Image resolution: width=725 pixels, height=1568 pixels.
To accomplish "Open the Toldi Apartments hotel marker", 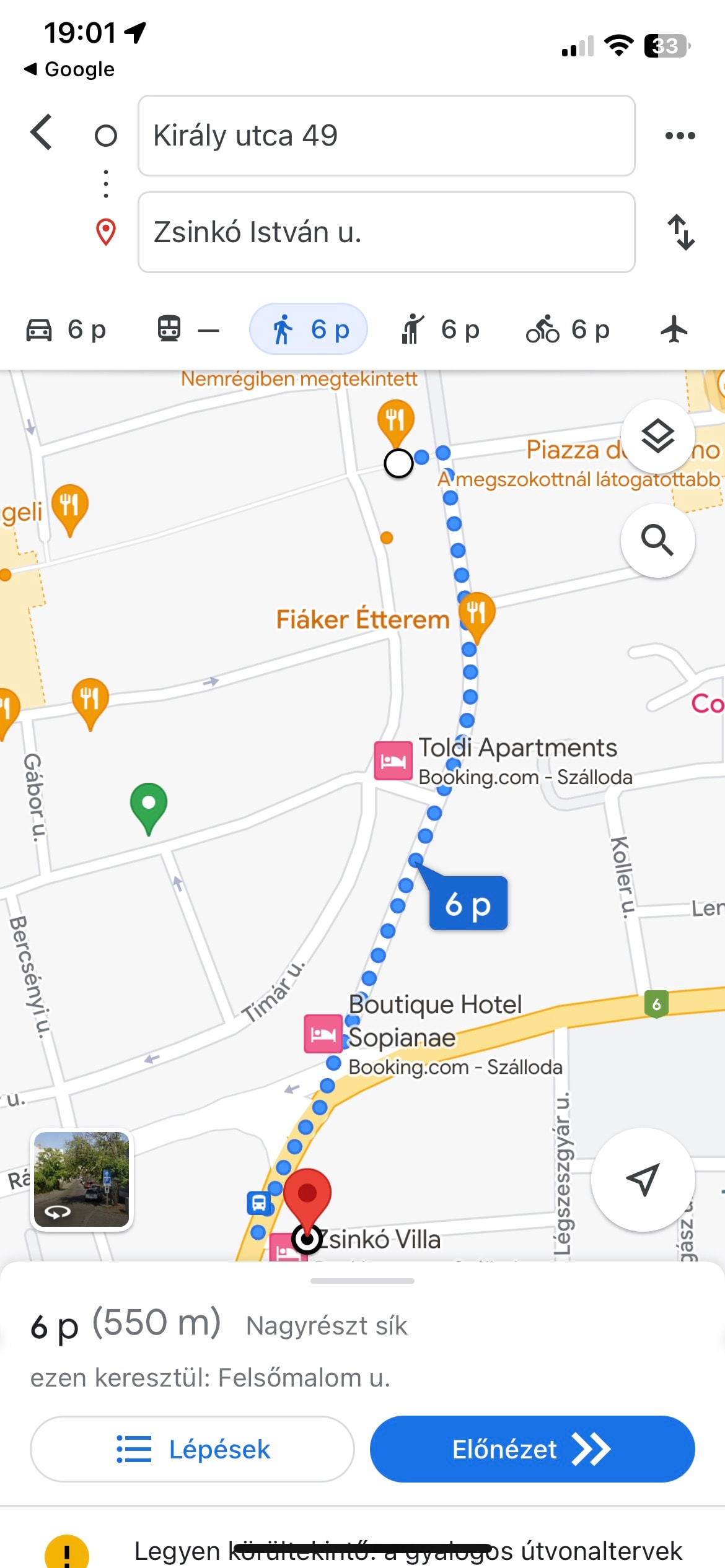I will 393,760.
